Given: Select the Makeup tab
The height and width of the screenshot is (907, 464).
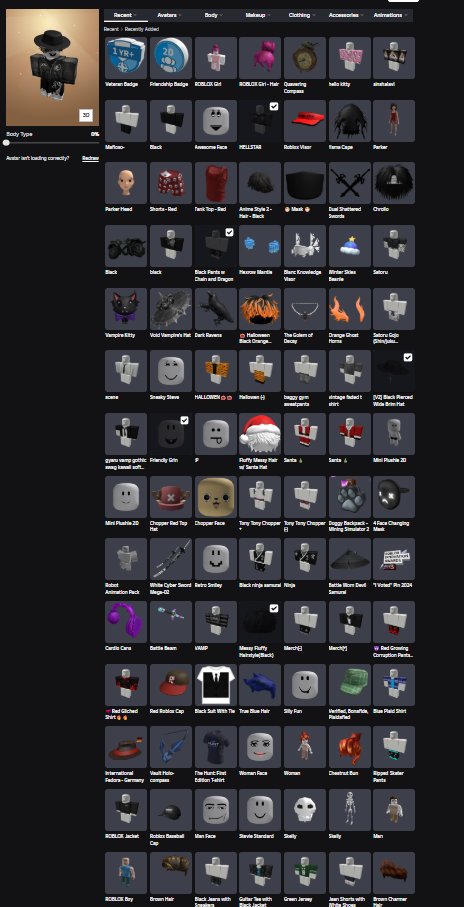Looking at the screenshot, I should pos(257,15).
